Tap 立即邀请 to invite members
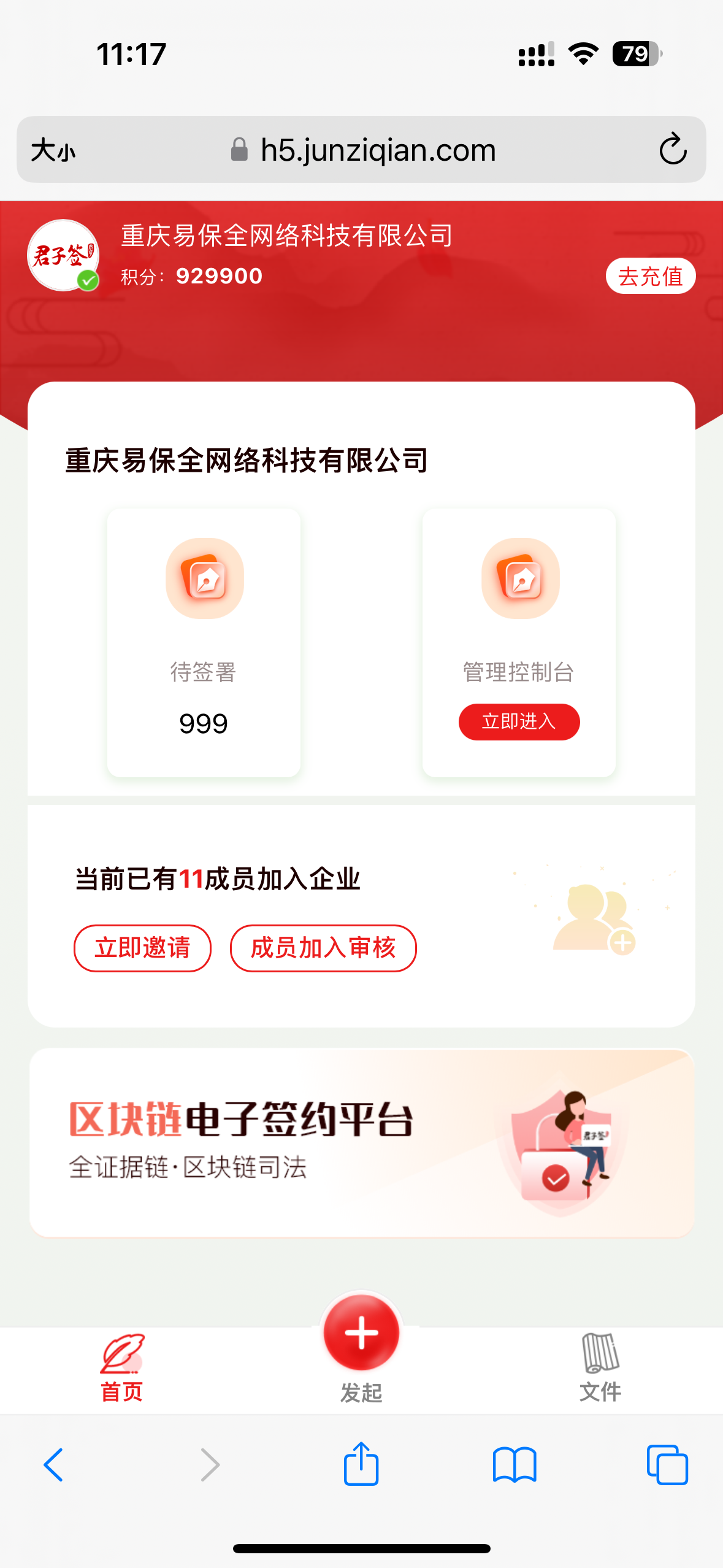The width and height of the screenshot is (723, 1568). pyautogui.click(x=142, y=948)
